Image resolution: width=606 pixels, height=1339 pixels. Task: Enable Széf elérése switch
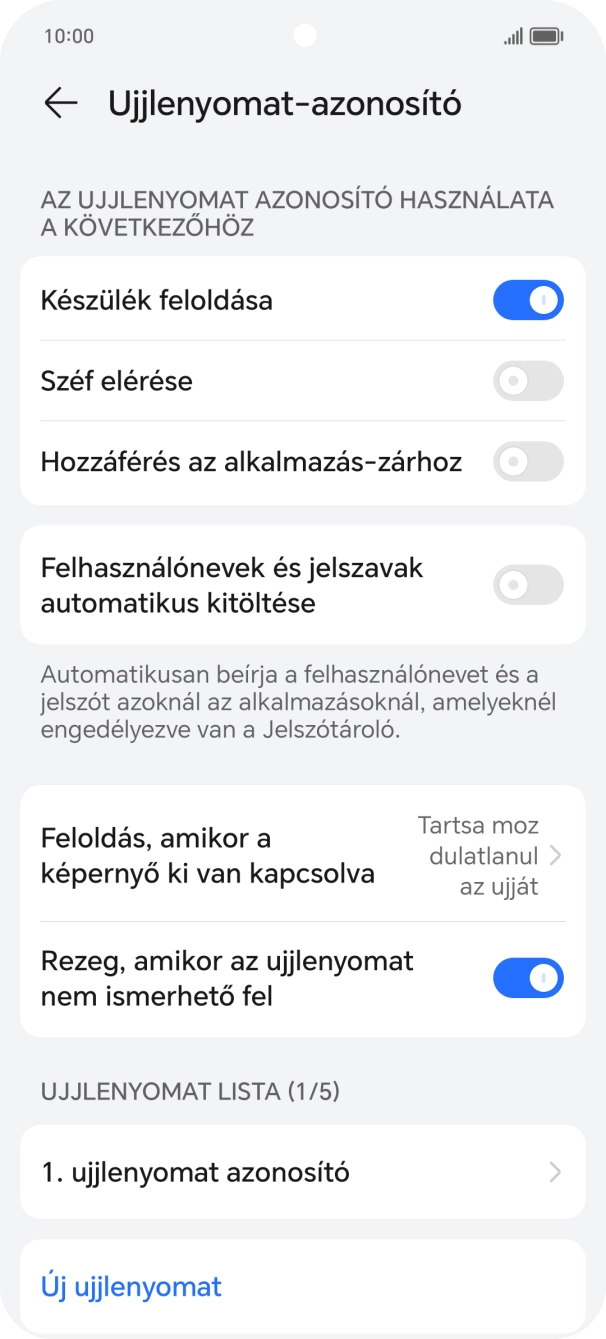(x=527, y=381)
